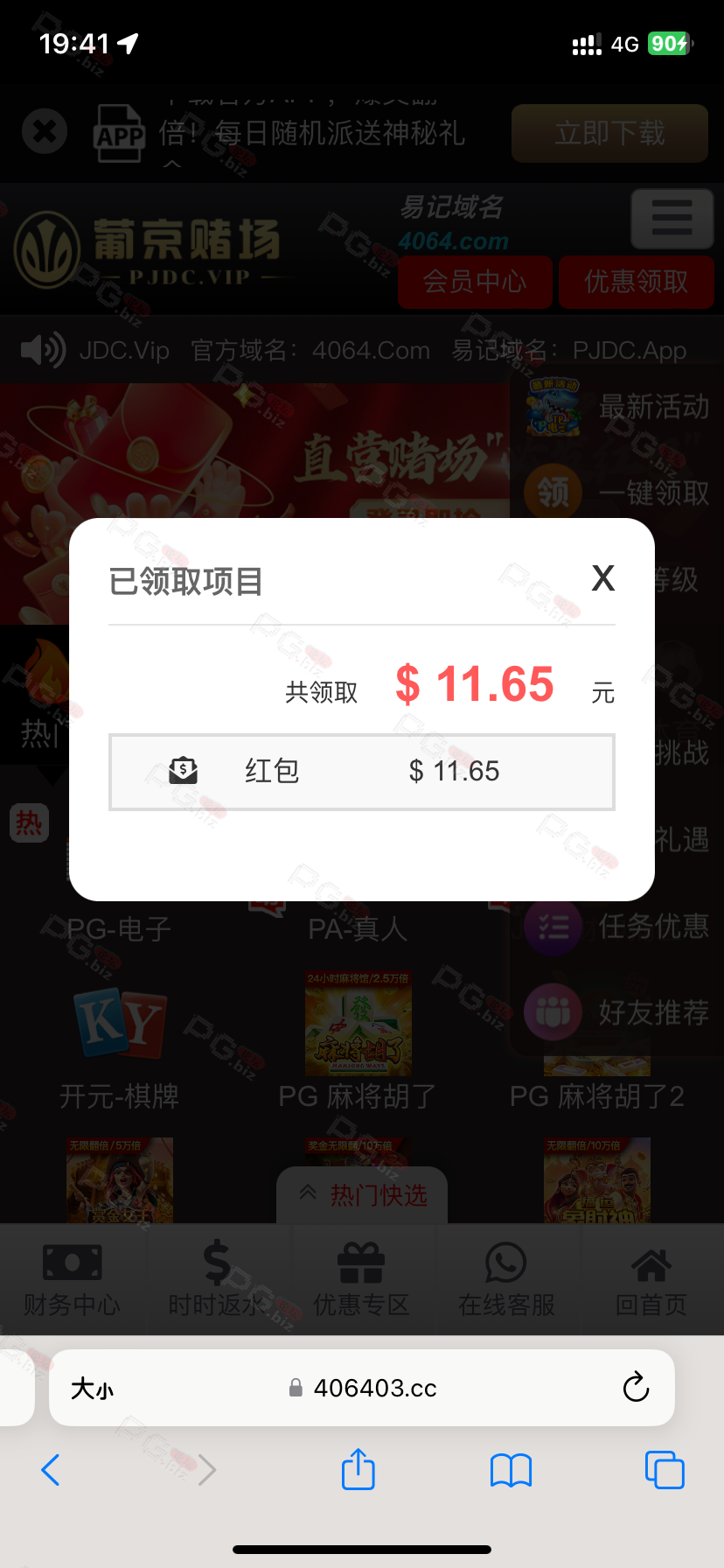Reload the page in Safari
Viewport: 724px width, 1568px height.
636,1387
